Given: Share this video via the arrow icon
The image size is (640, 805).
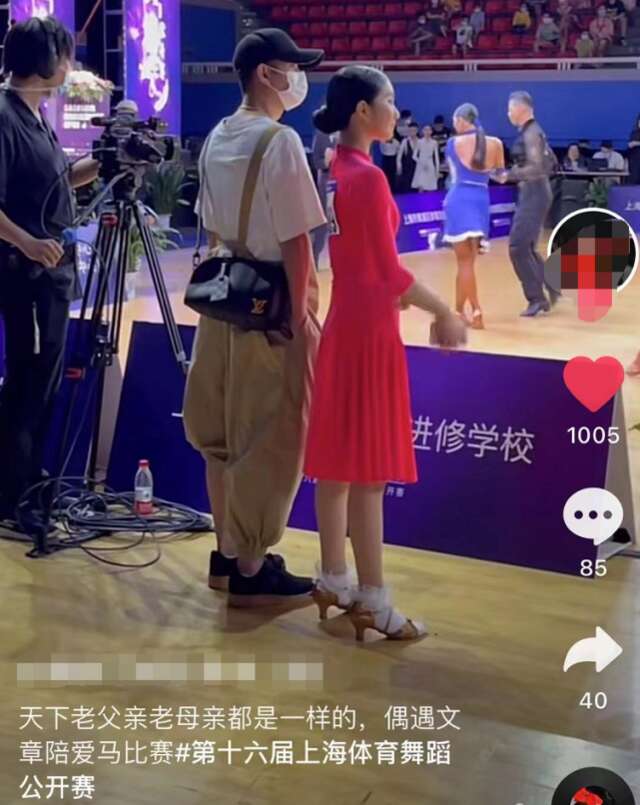Looking at the screenshot, I should [x=593, y=650].
